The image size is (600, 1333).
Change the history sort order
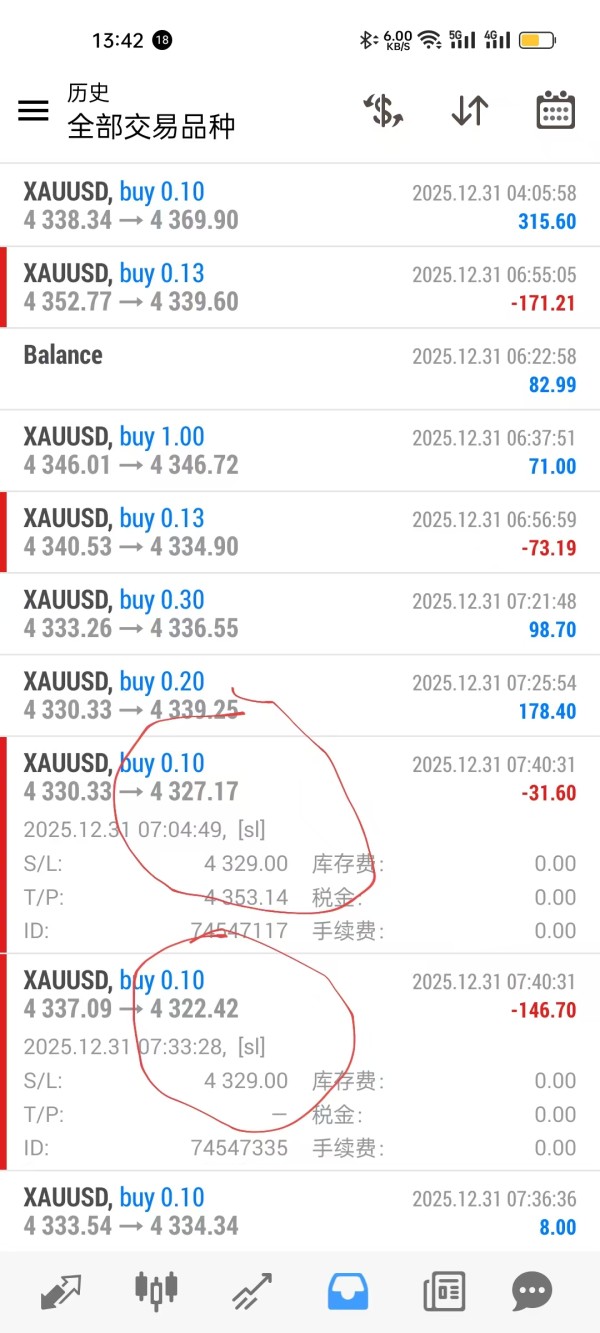coord(469,111)
